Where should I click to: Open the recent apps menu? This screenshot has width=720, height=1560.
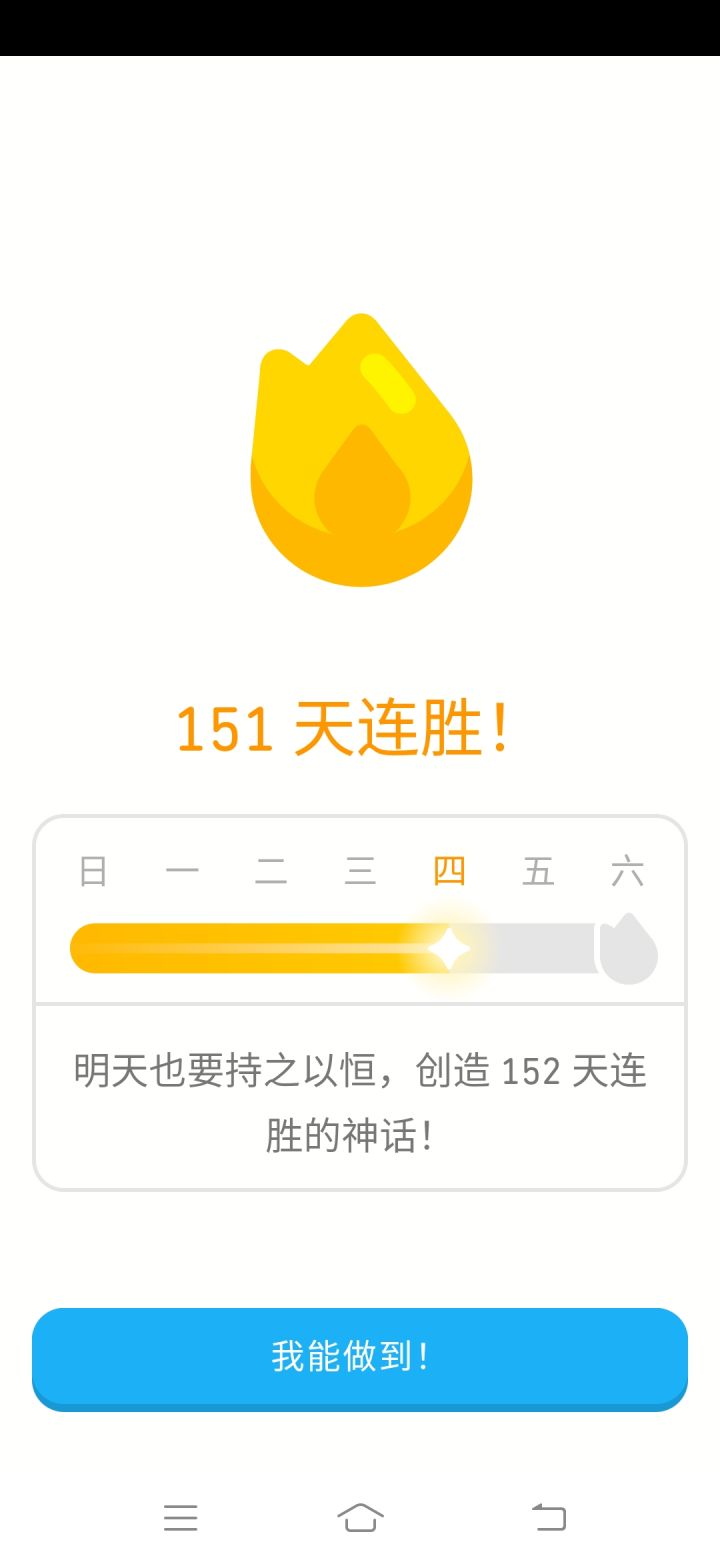[181, 1518]
